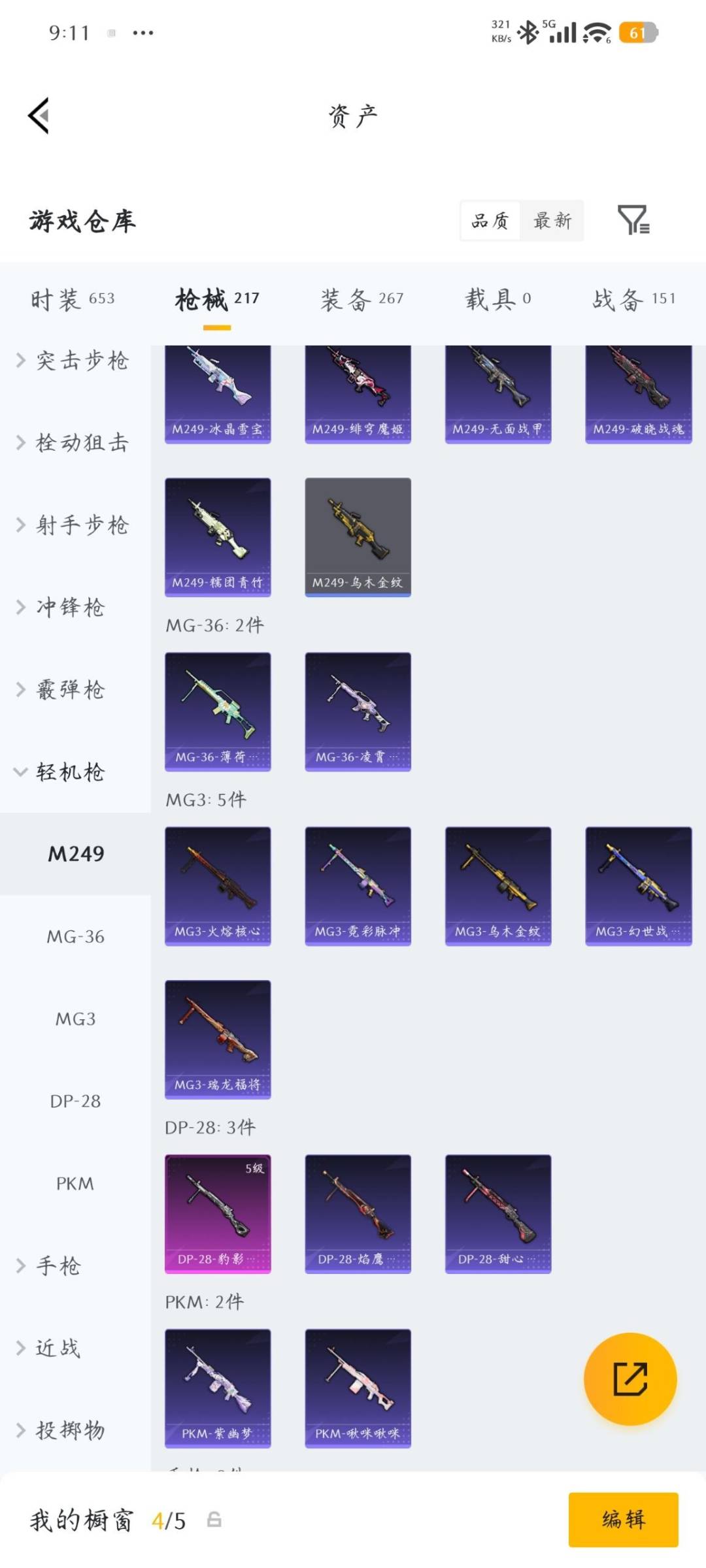Image resolution: width=706 pixels, height=1568 pixels.
Task: Switch to the 时装 tab
Action: tap(71, 299)
